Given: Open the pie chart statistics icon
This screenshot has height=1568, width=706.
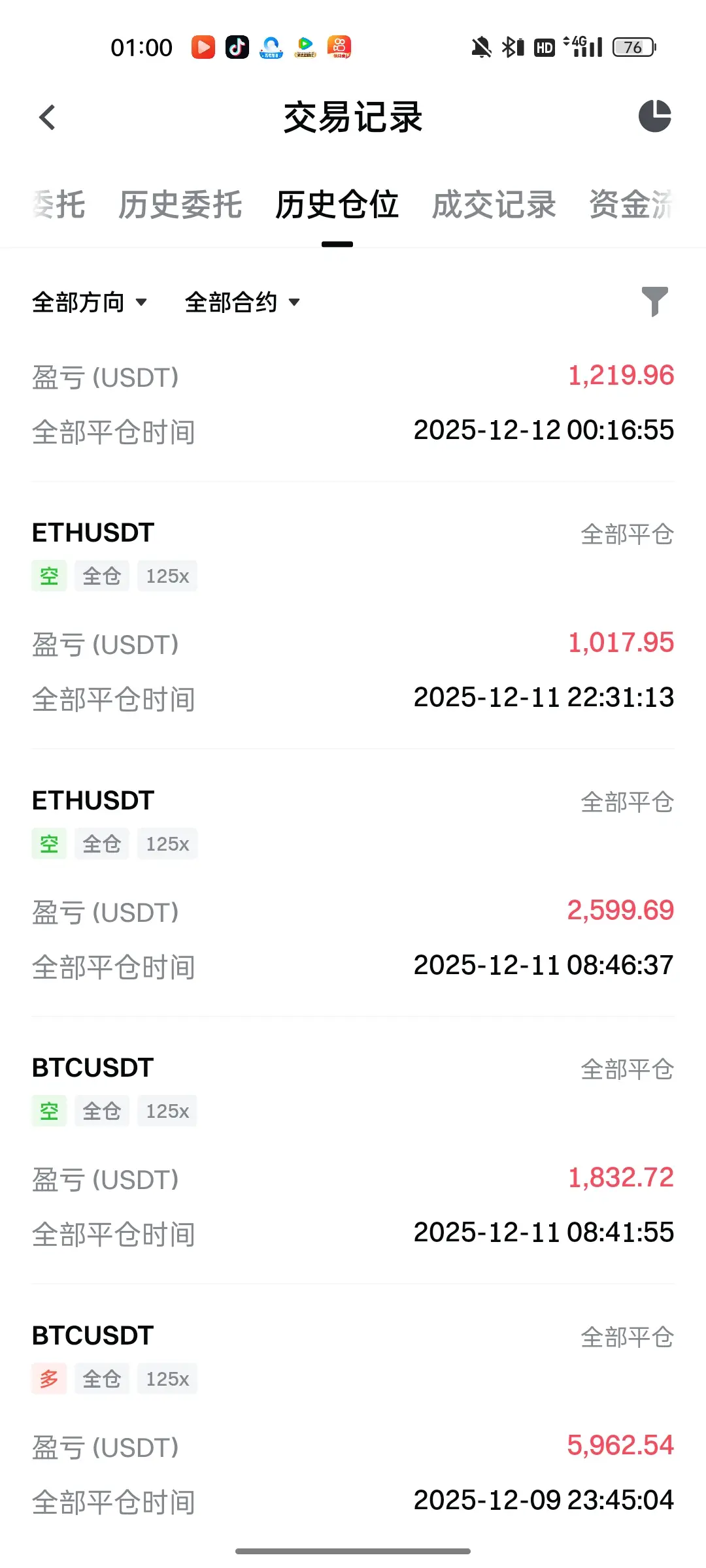Looking at the screenshot, I should click(x=654, y=117).
